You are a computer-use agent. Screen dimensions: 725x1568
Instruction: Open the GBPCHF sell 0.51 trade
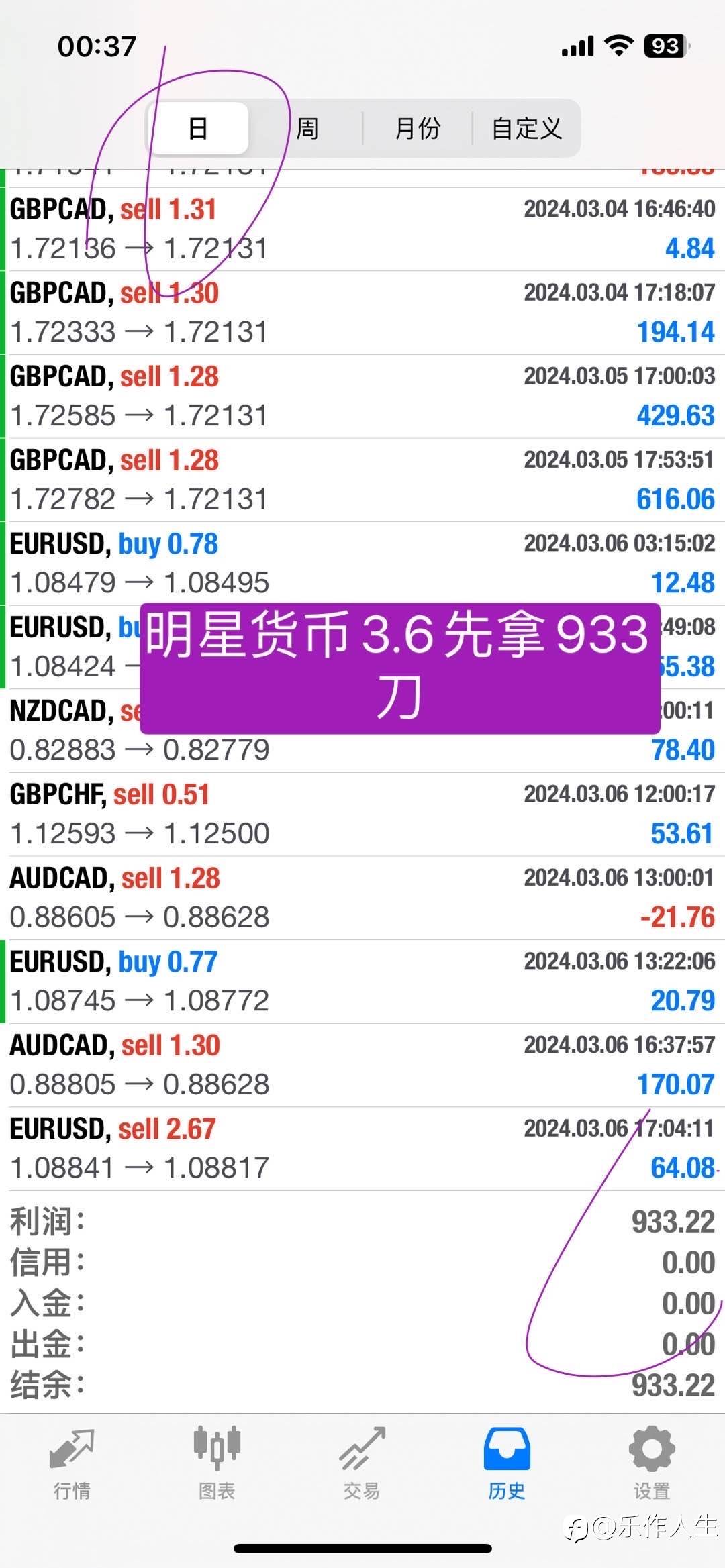[x=362, y=815]
